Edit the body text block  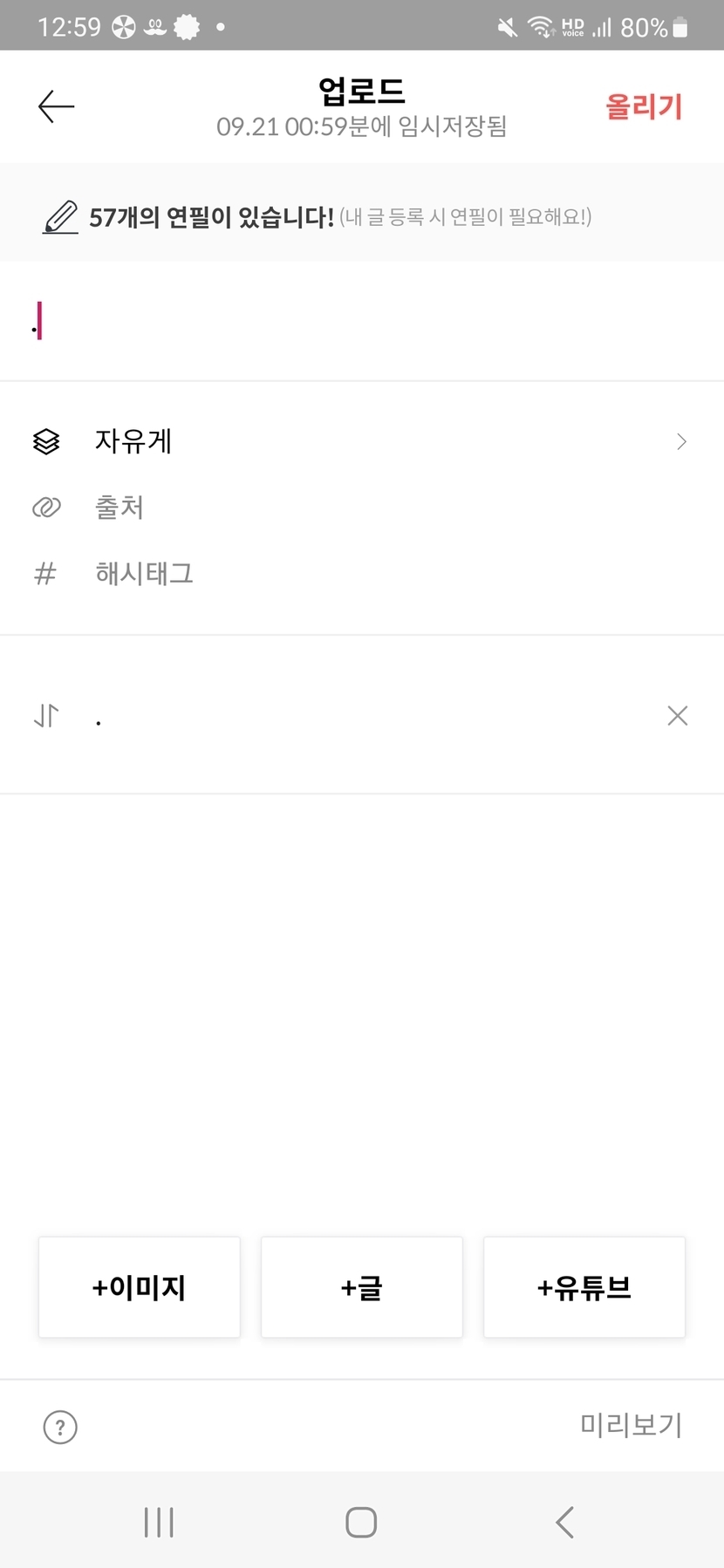(366, 718)
